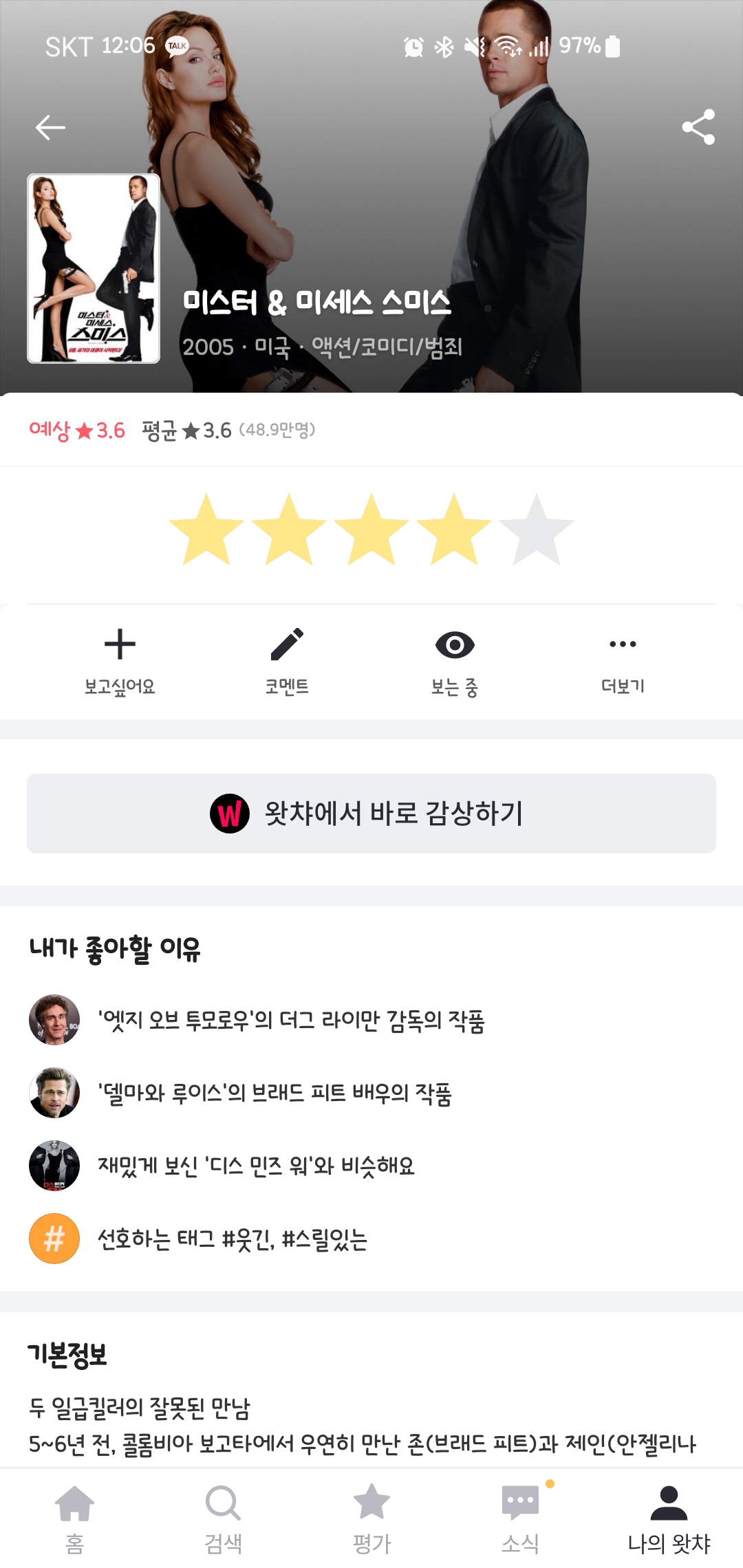Add to 보고싶어요 wishlist
This screenshot has height=1568, width=743.
point(120,661)
